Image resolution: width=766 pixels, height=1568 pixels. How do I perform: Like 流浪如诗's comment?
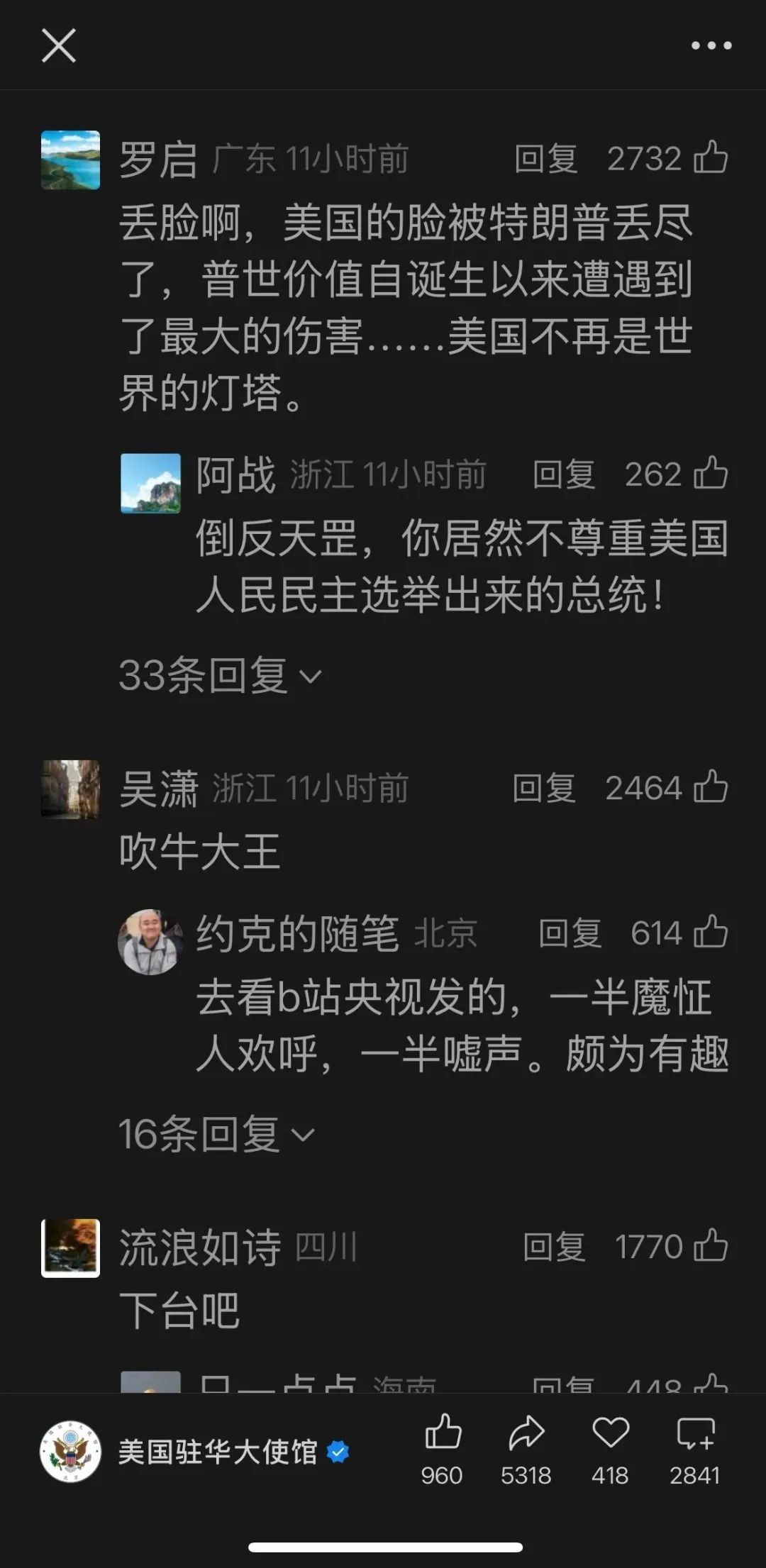(x=711, y=1246)
